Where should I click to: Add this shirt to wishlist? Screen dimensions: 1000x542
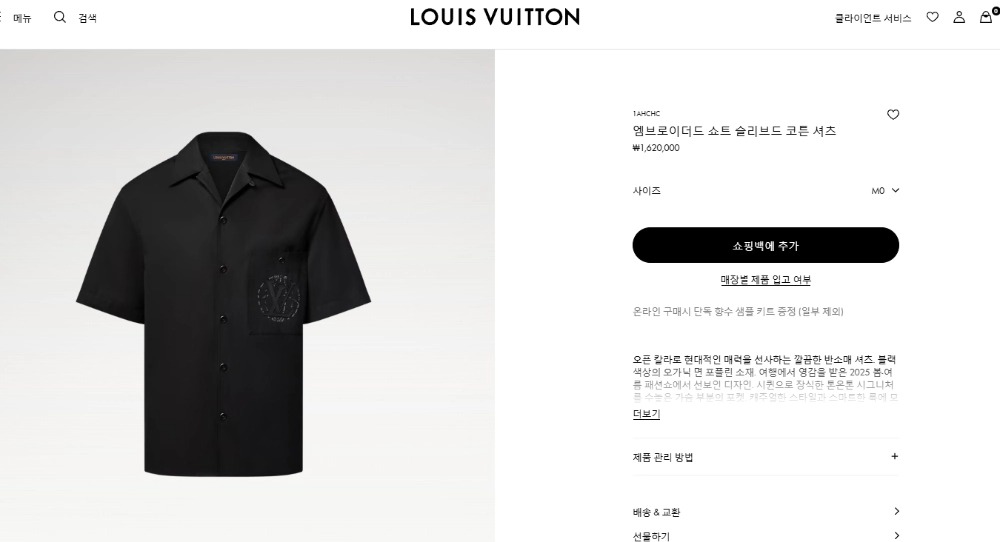[x=893, y=115]
